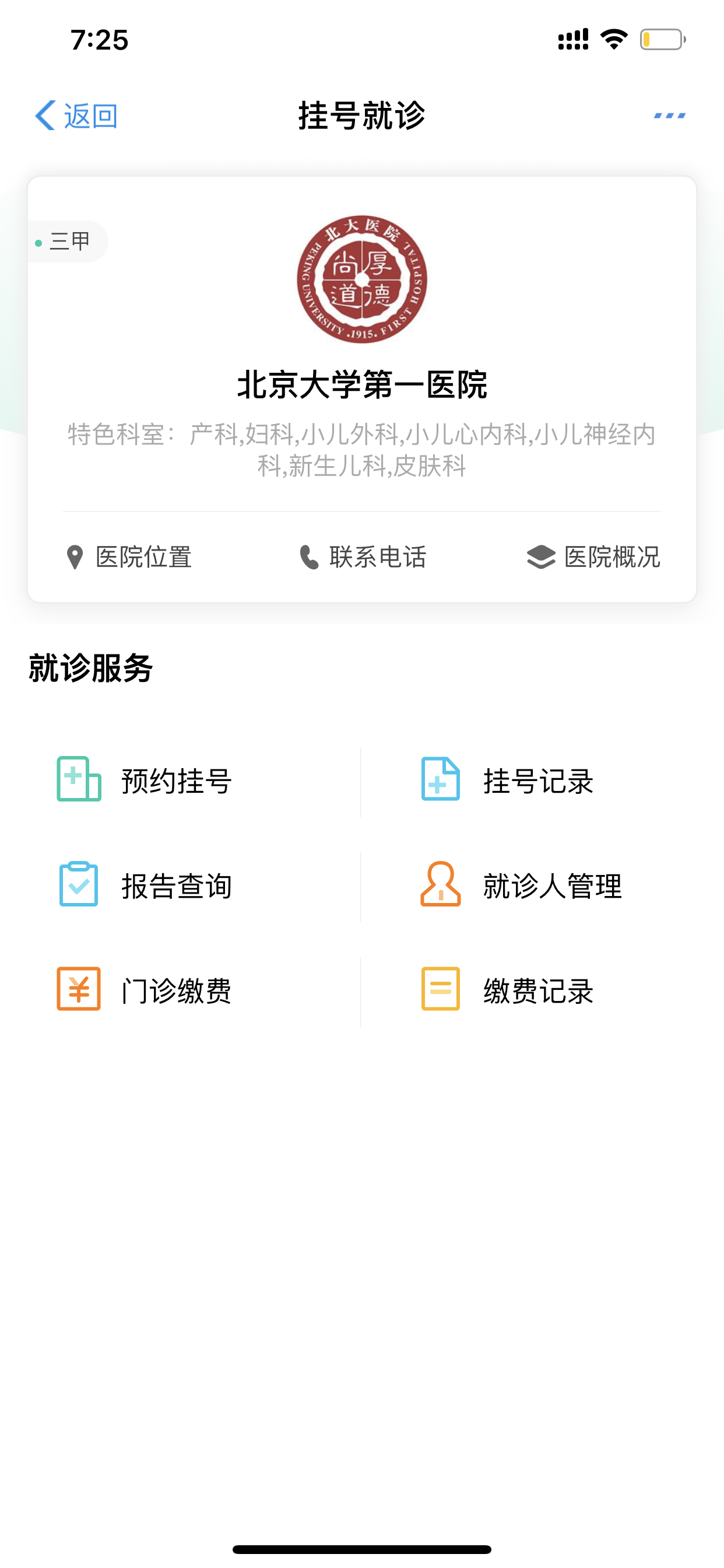
Task: Check 报告查询 report lookup
Action: tap(144, 885)
